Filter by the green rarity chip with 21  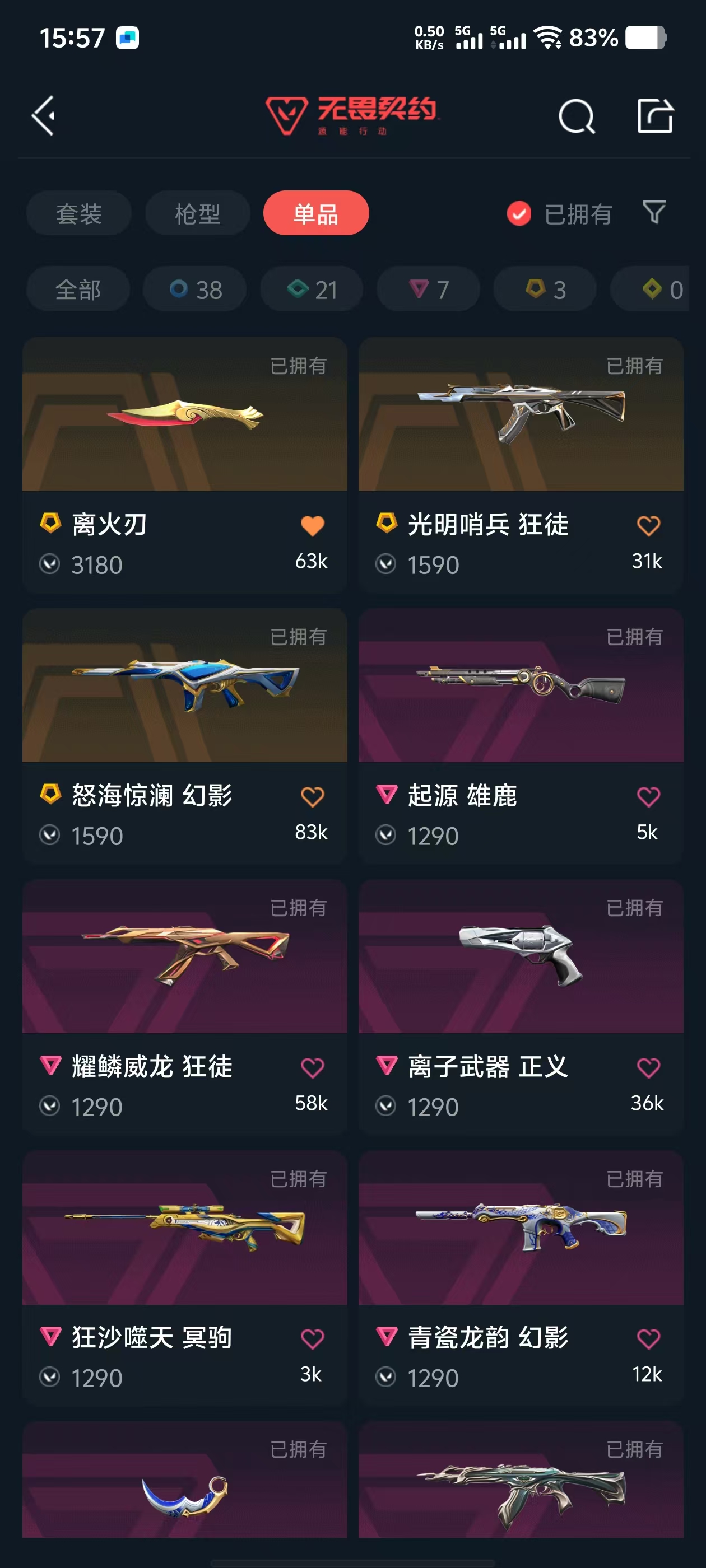[312, 290]
